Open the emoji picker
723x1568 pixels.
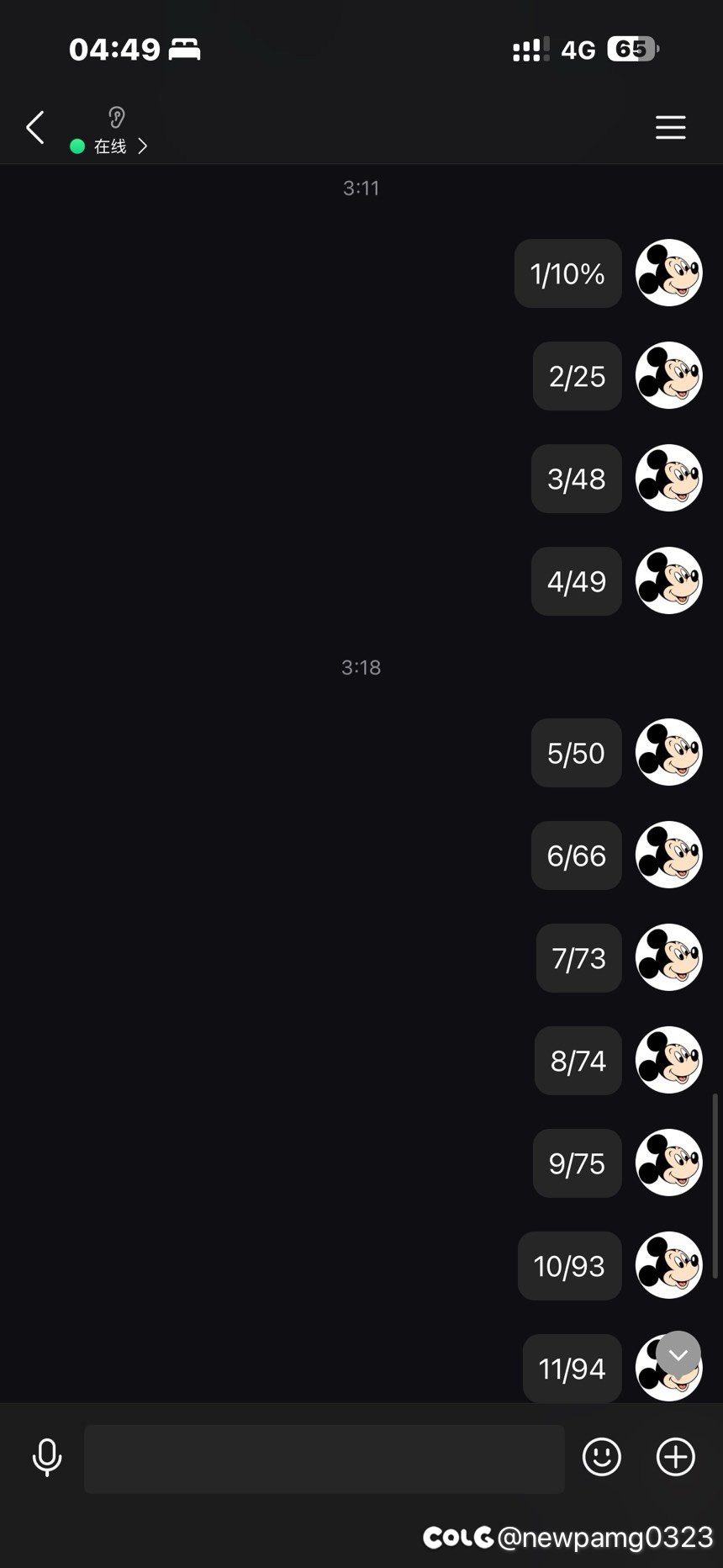(602, 1457)
